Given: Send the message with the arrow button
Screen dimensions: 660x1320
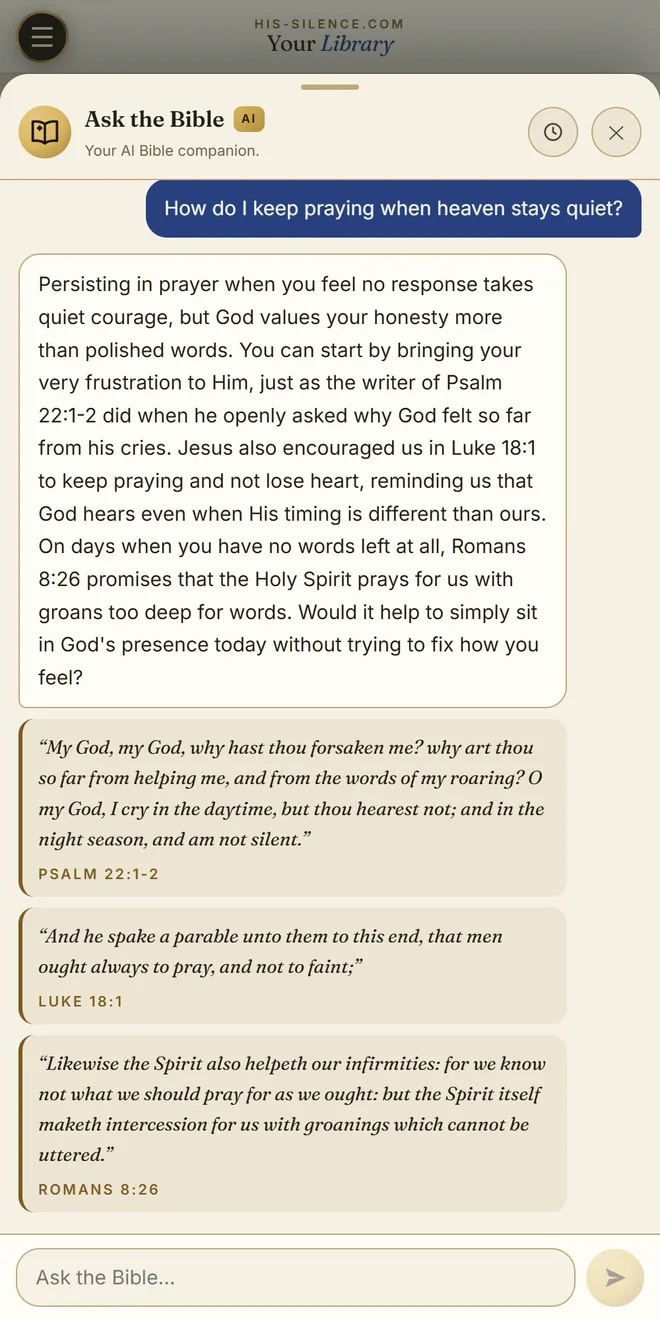Looking at the screenshot, I should coord(615,1277).
